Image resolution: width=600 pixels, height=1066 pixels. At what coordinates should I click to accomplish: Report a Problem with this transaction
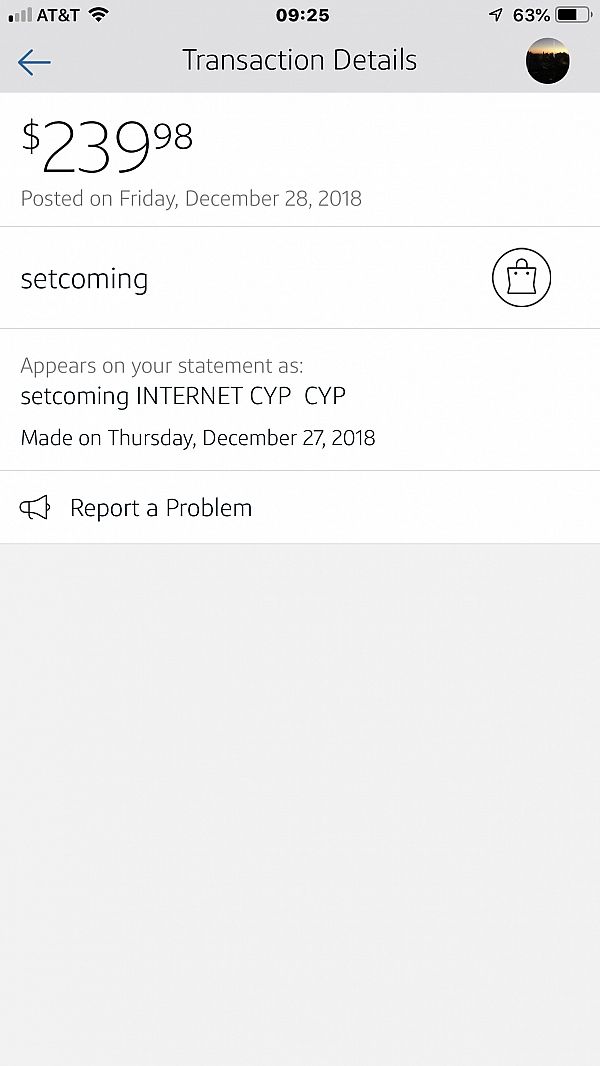coord(300,507)
